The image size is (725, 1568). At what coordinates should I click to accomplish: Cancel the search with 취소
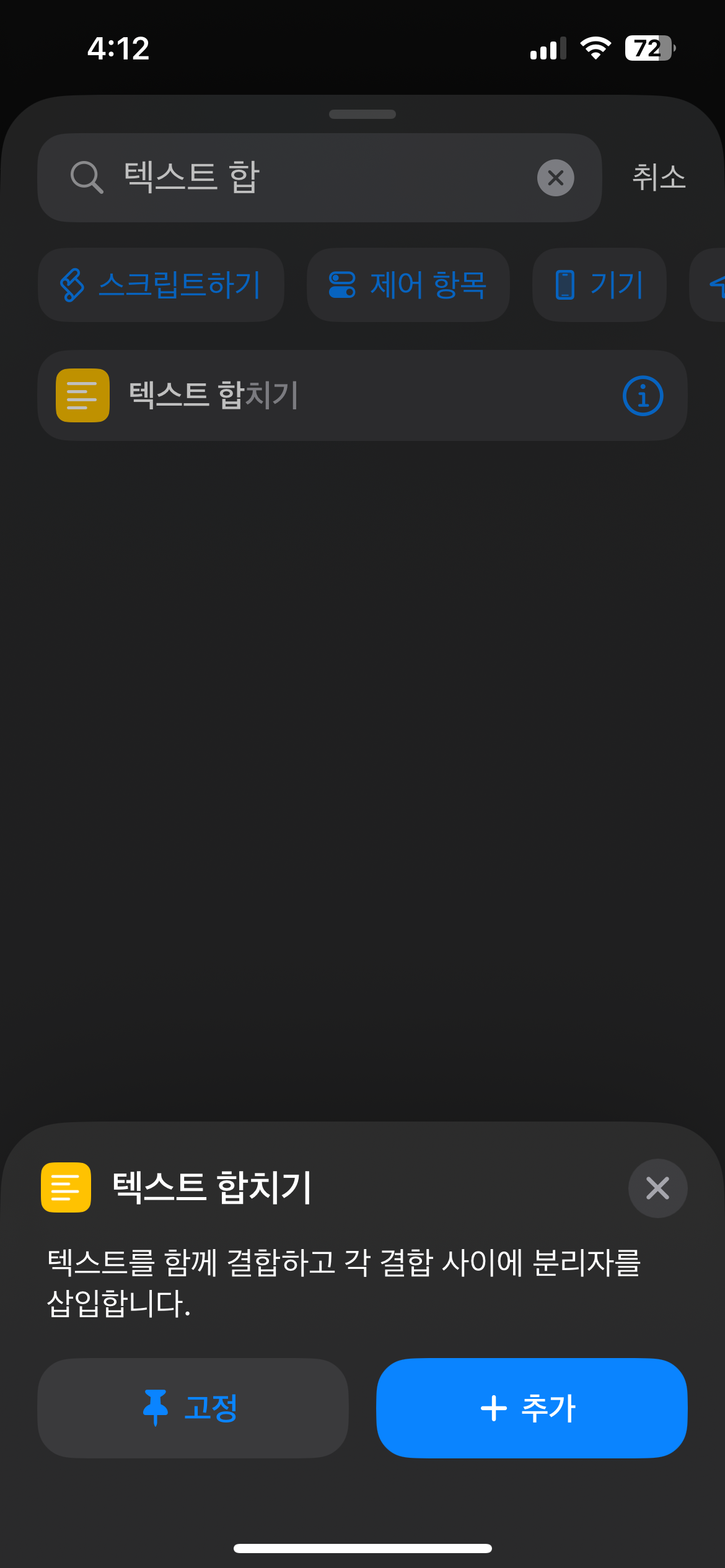point(658,178)
